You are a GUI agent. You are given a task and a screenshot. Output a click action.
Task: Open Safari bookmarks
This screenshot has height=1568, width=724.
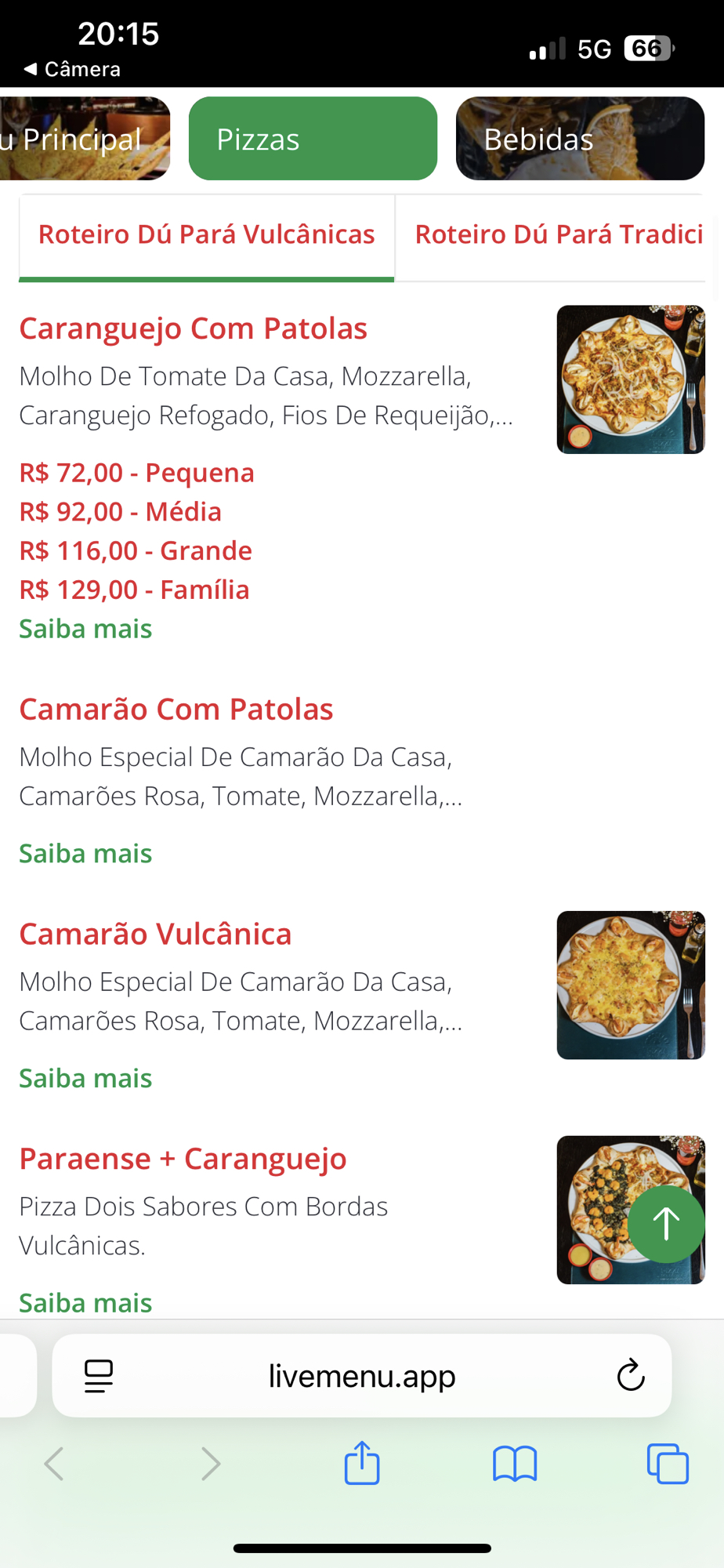click(x=514, y=1463)
